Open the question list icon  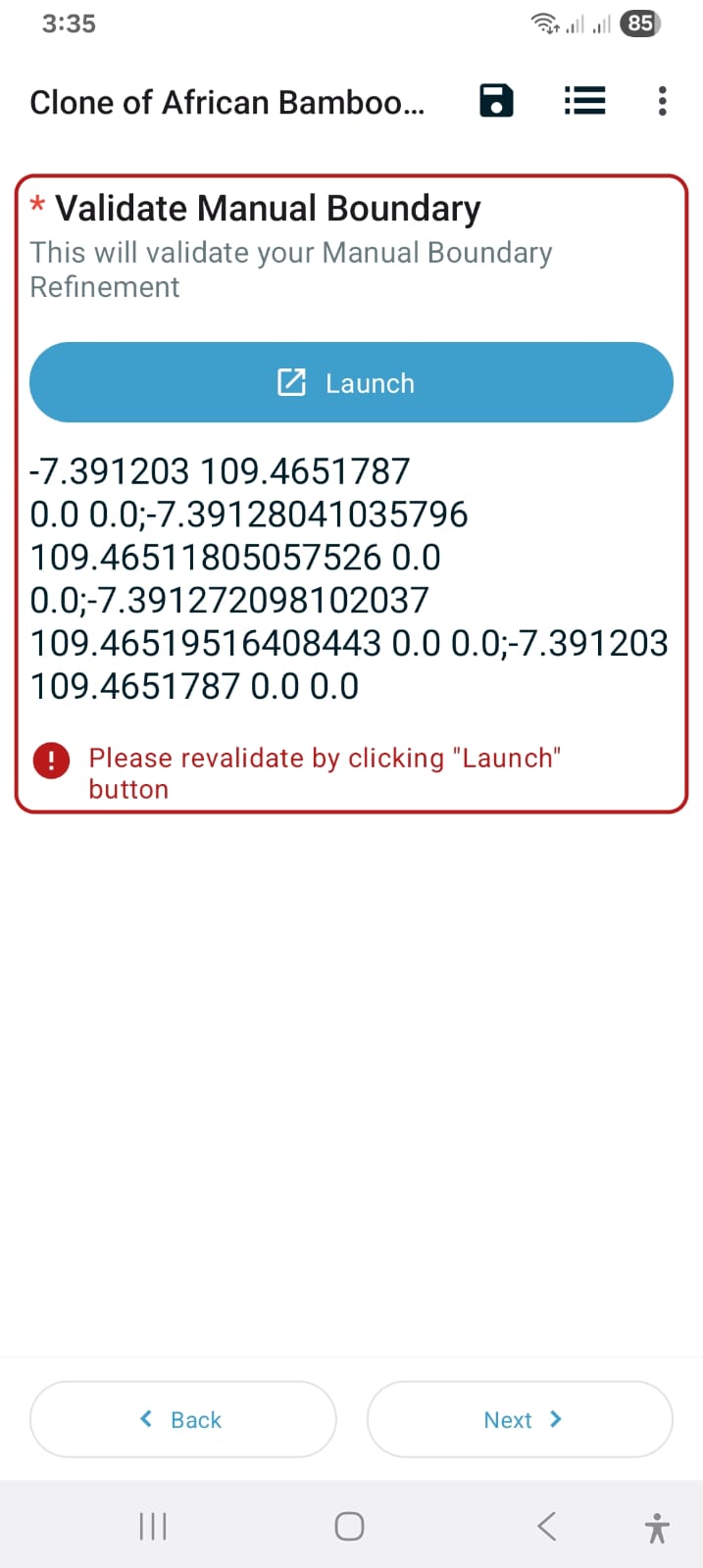tap(584, 101)
